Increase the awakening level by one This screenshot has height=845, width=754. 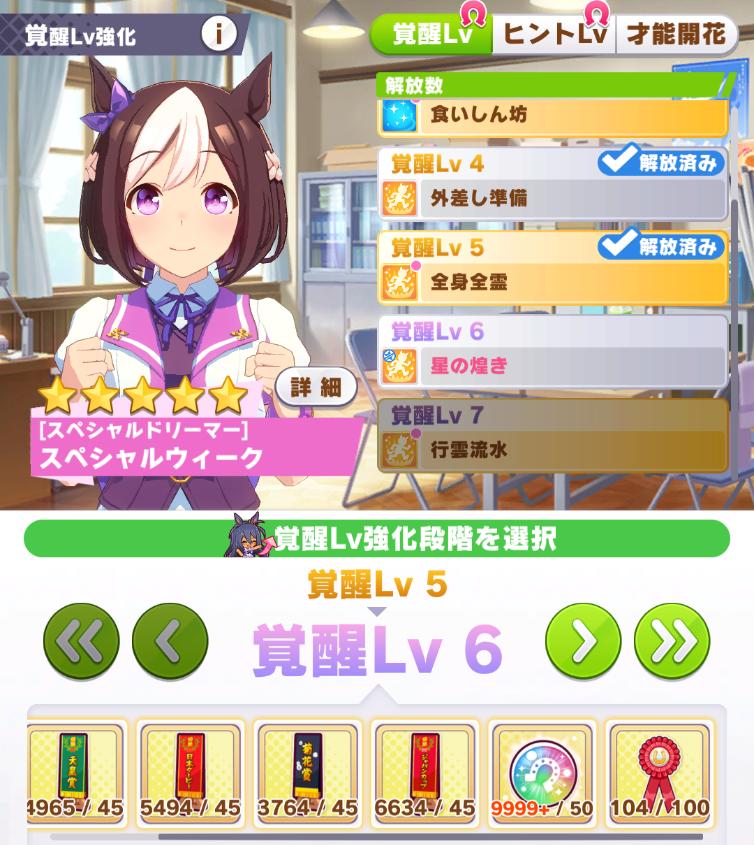583,642
